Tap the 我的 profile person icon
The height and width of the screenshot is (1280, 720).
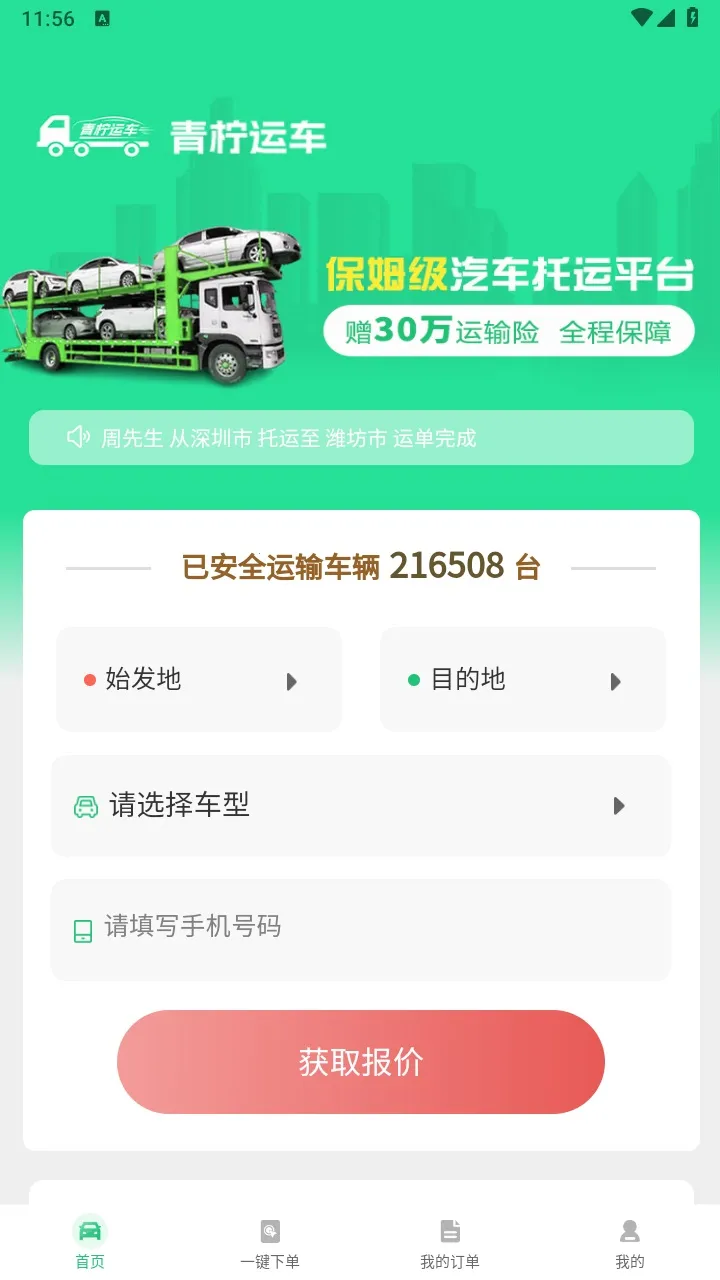pyautogui.click(x=629, y=1230)
